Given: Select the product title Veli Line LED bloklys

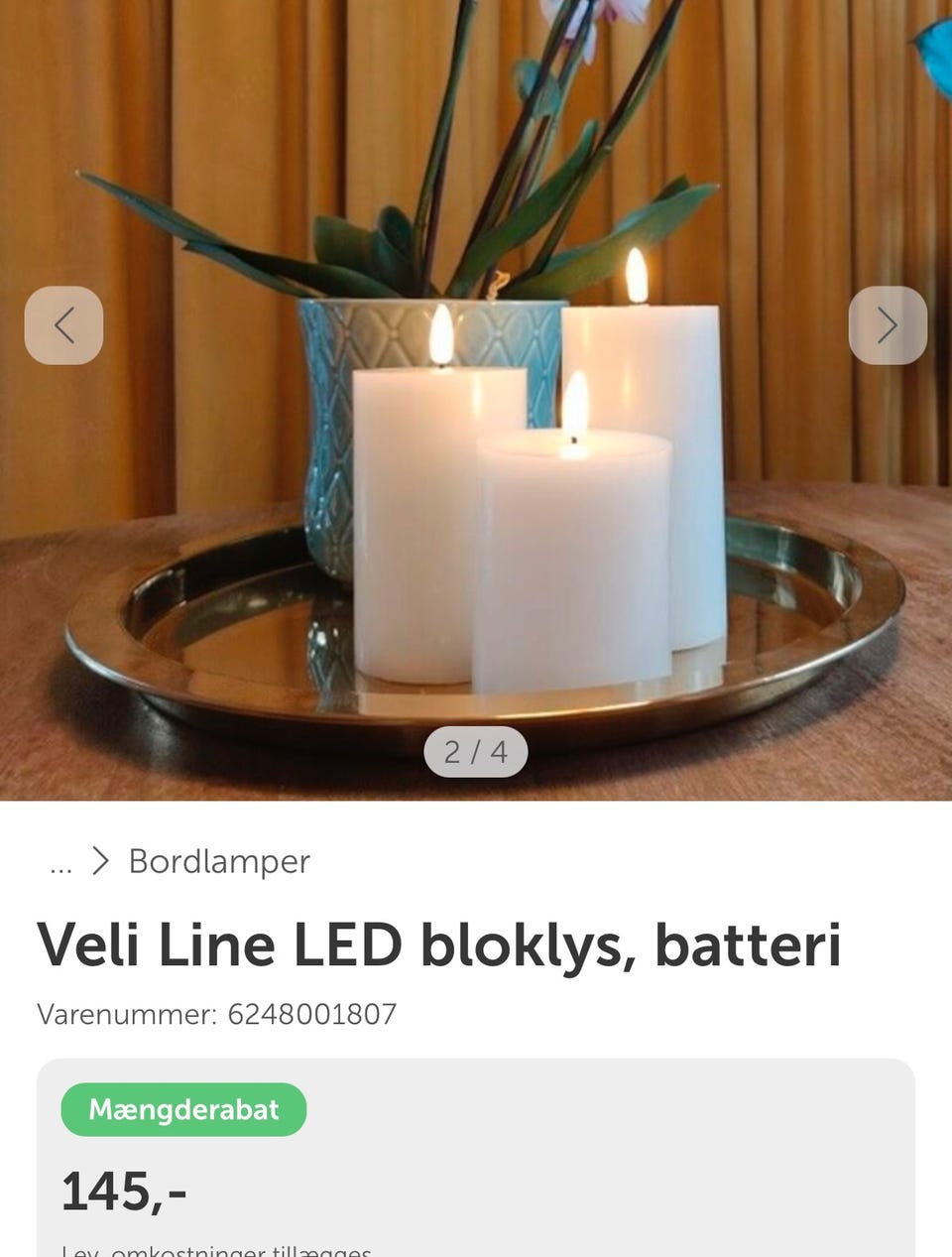Looking at the screenshot, I should click(439, 945).
